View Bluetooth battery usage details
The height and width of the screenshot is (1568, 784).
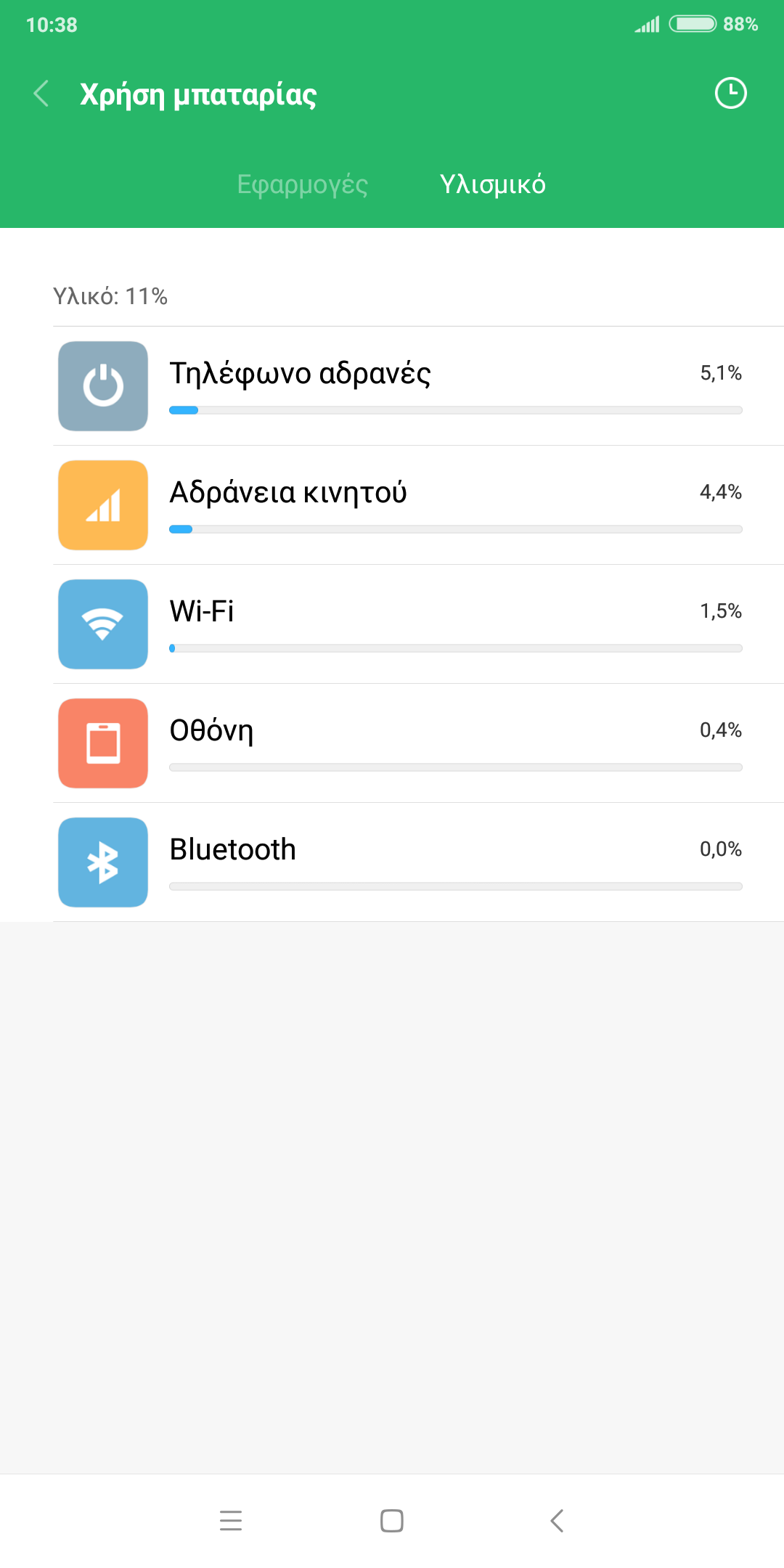[x=418, y=862]
